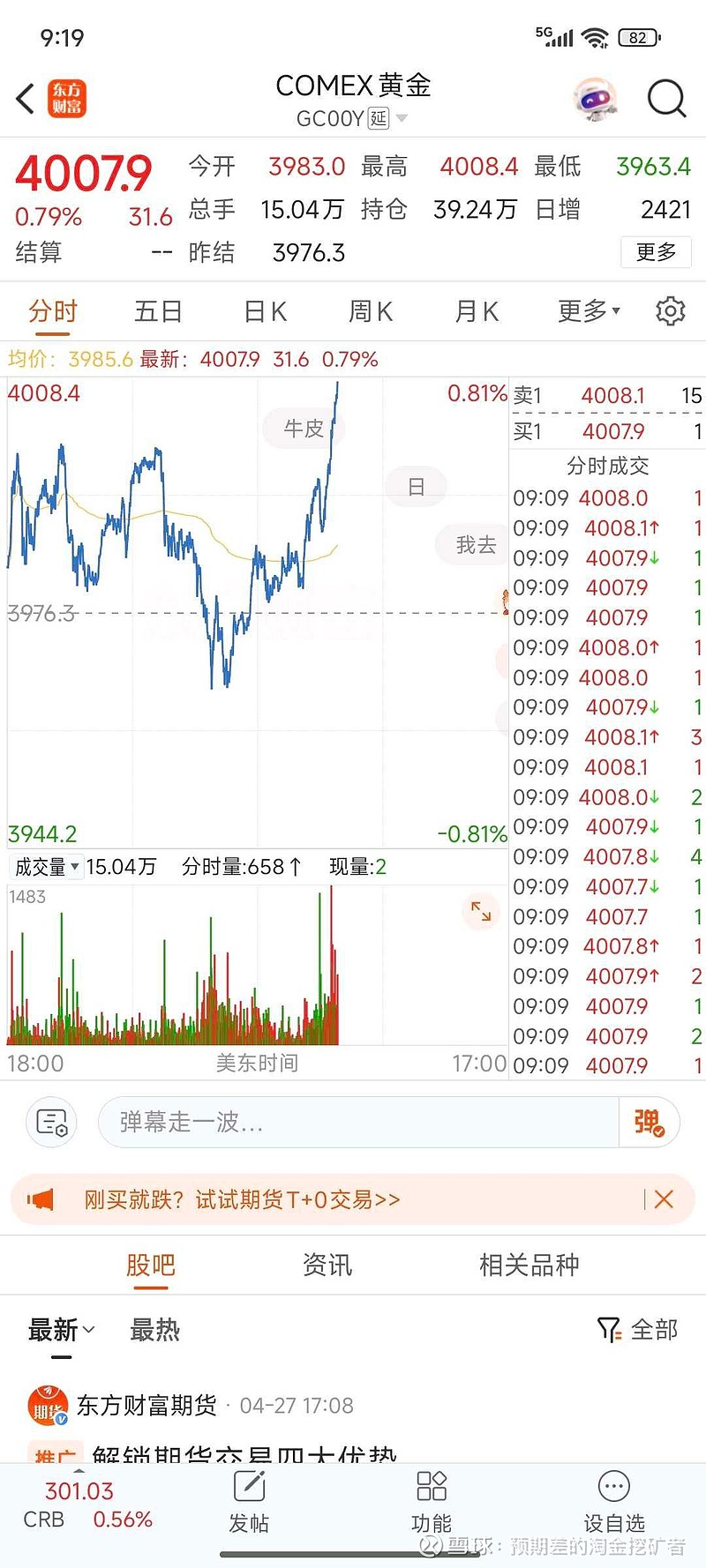Viewport: 706px width, 1568px height.
Task: Show the 月K chart
Action: coord(477,311)
